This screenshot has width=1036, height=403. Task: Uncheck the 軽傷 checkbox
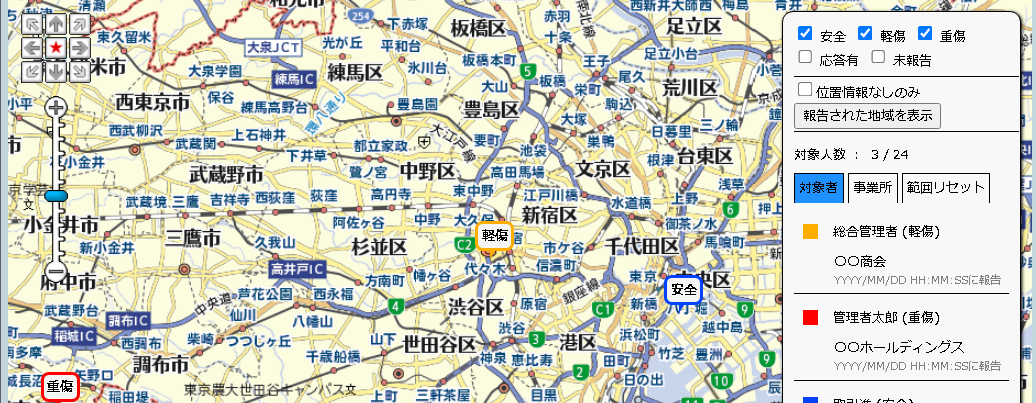pos(865,34)
